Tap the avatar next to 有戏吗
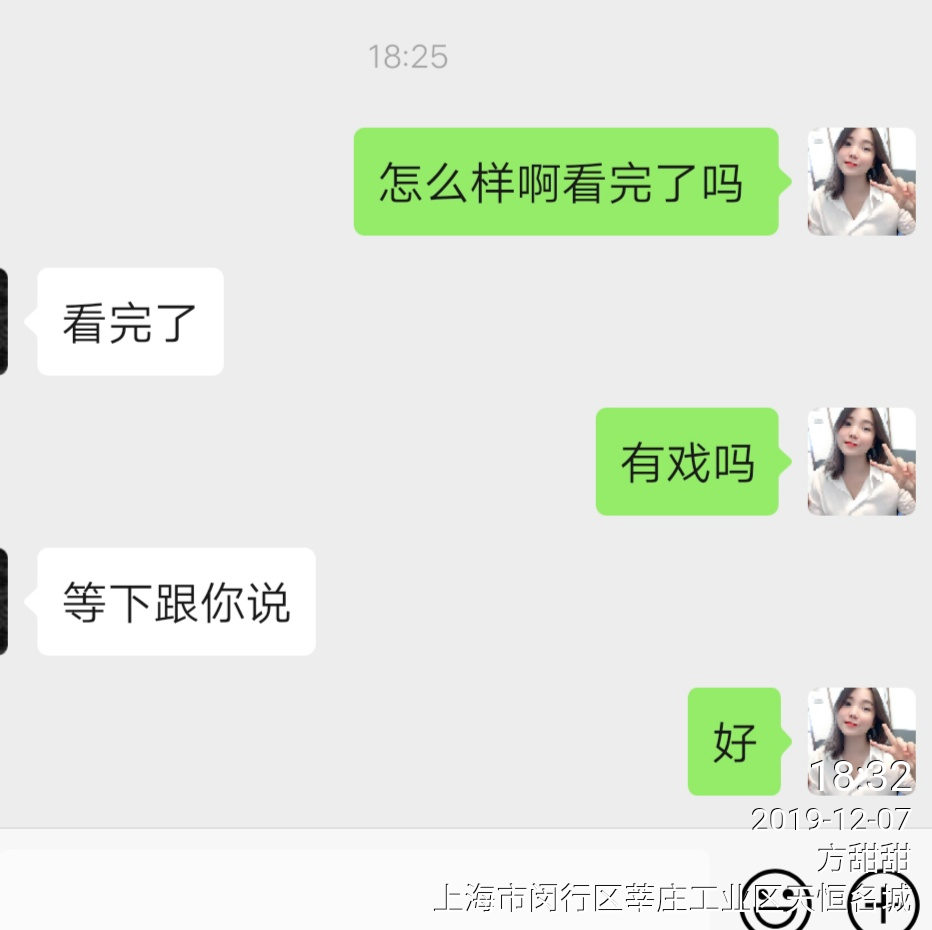Viewport: 932px width, 930px height. 861,461
